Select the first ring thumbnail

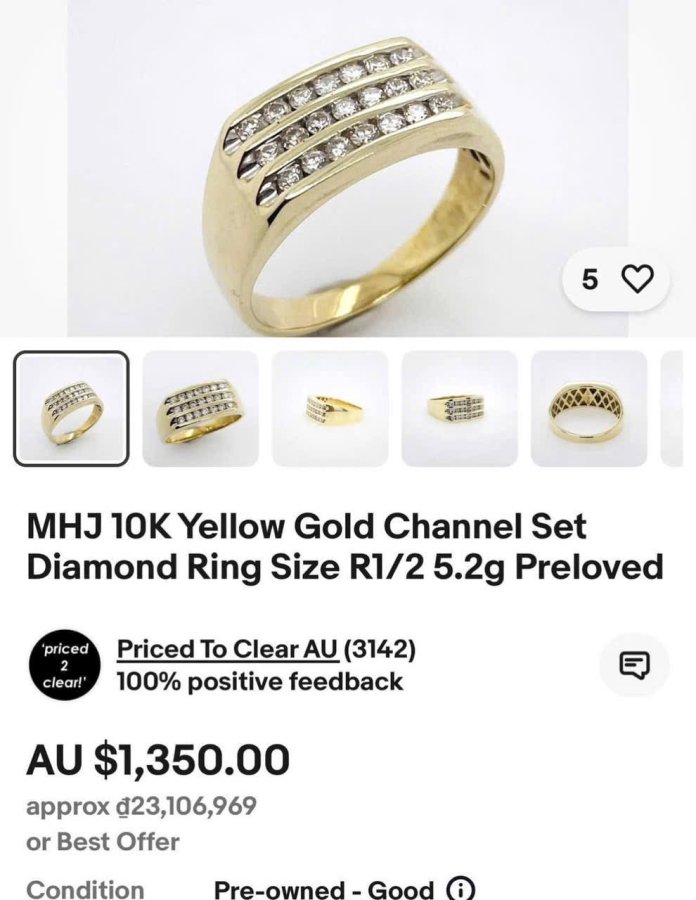[71, 408]
